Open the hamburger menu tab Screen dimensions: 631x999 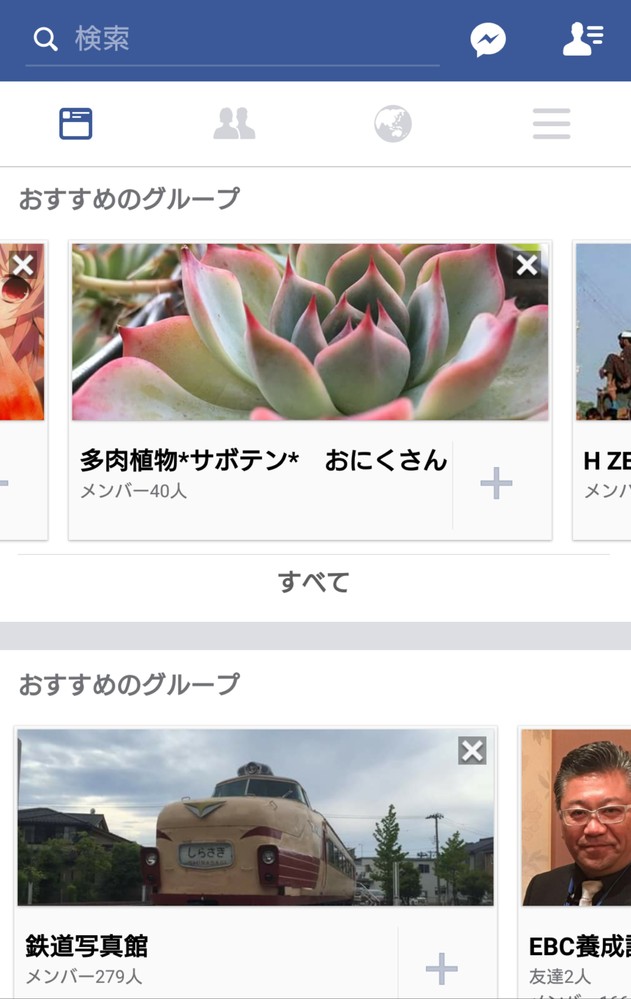551,124
